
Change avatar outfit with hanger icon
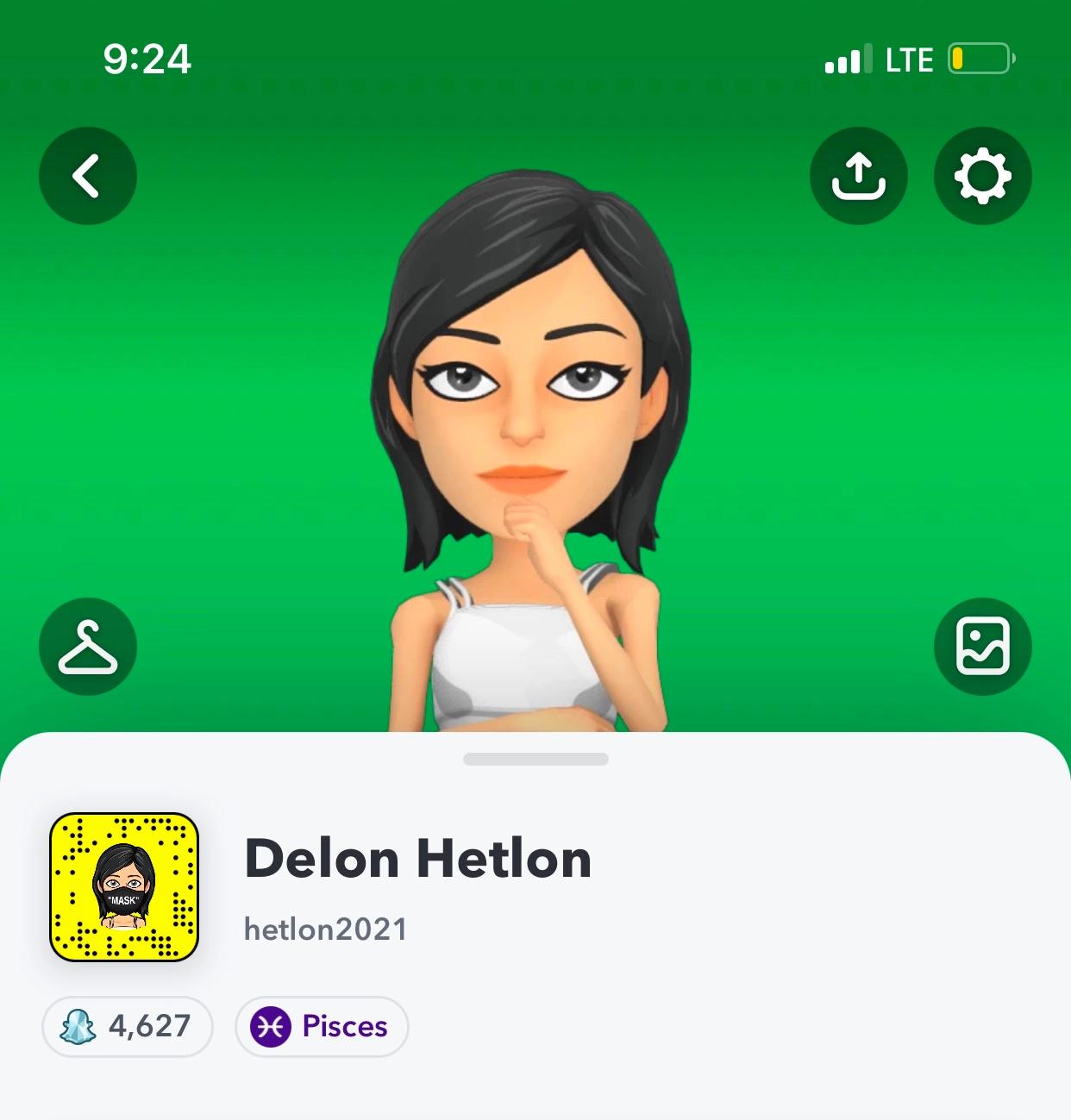(87, 647)
